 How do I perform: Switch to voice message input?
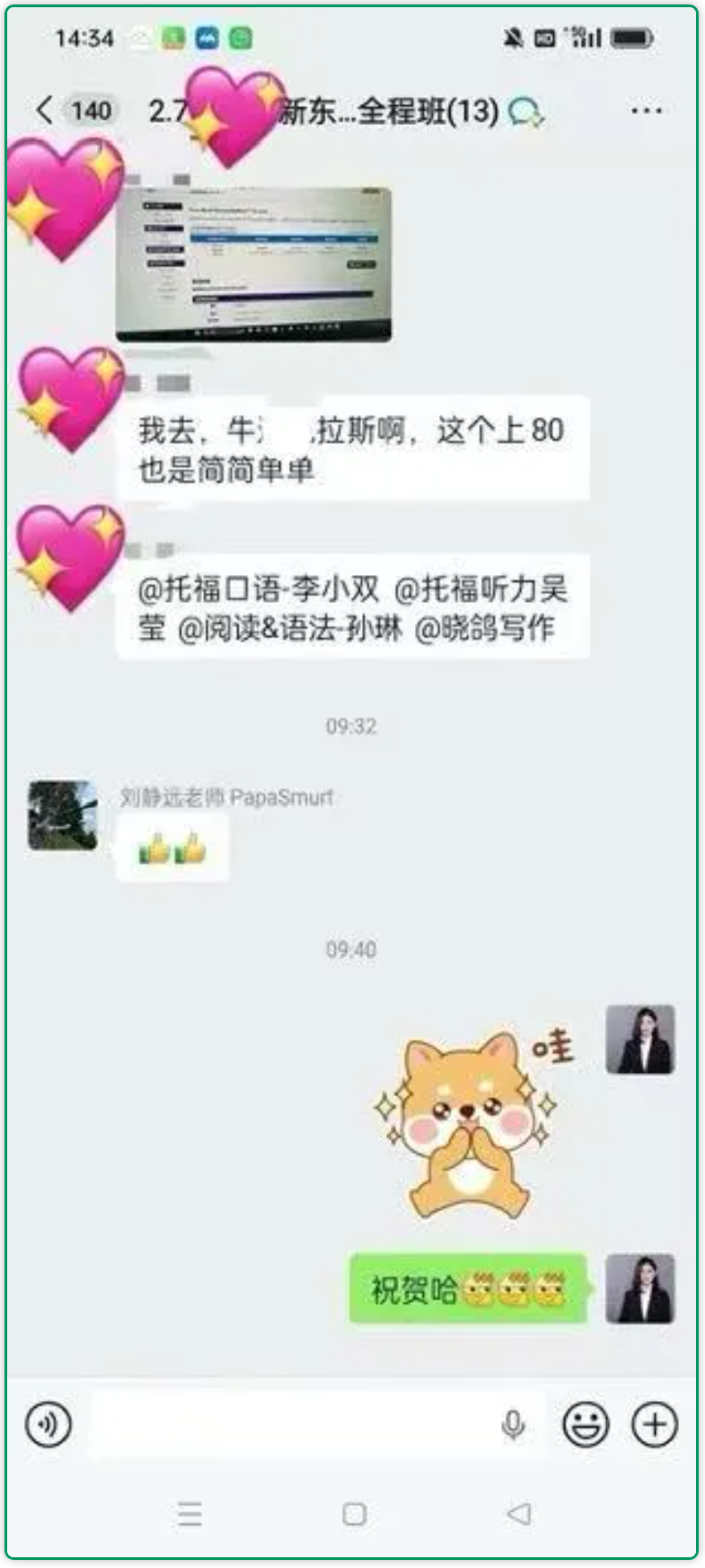[x=48, y=1424]
